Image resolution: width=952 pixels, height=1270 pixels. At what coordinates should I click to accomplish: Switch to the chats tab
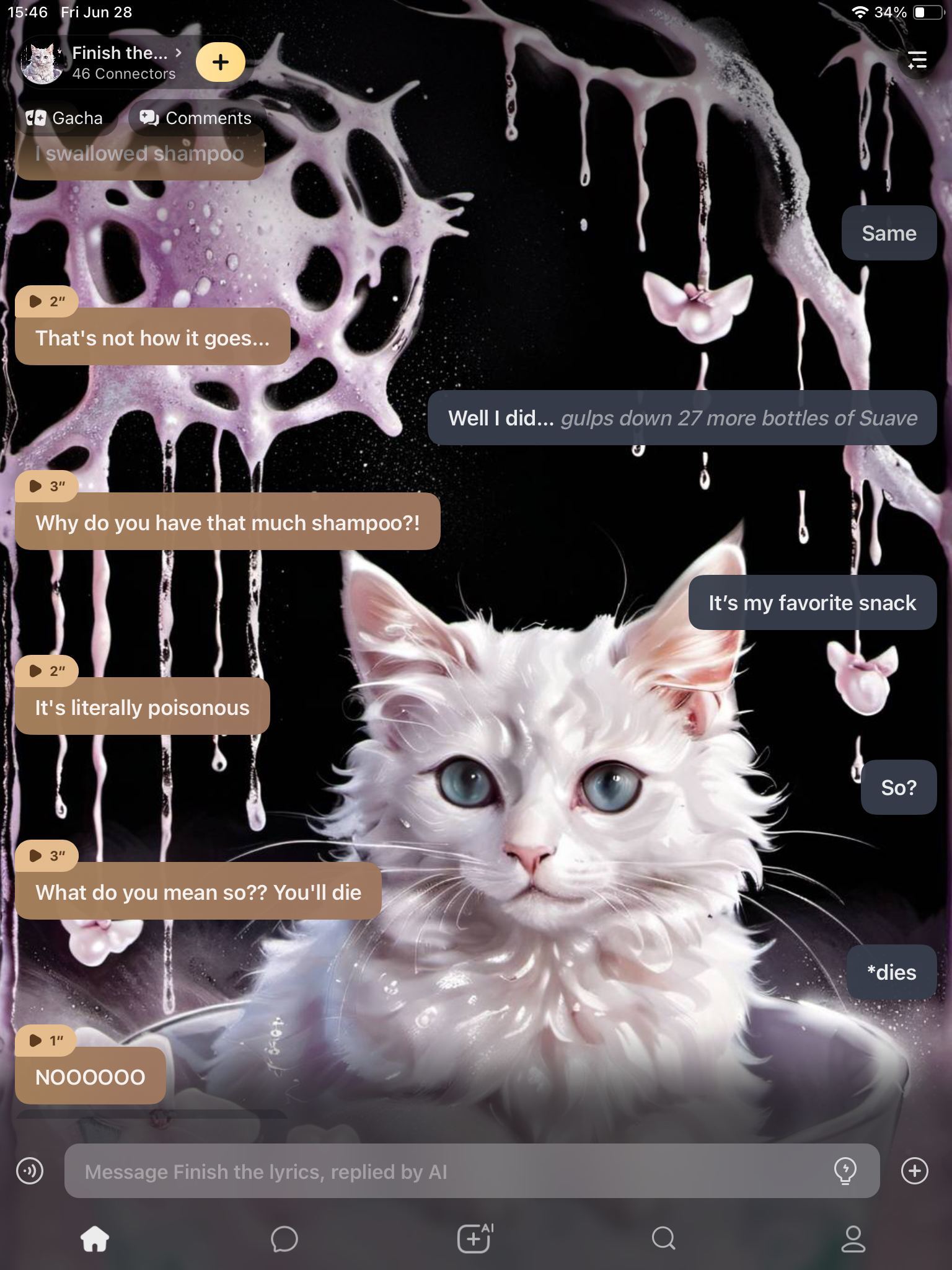click(284, 1239)
